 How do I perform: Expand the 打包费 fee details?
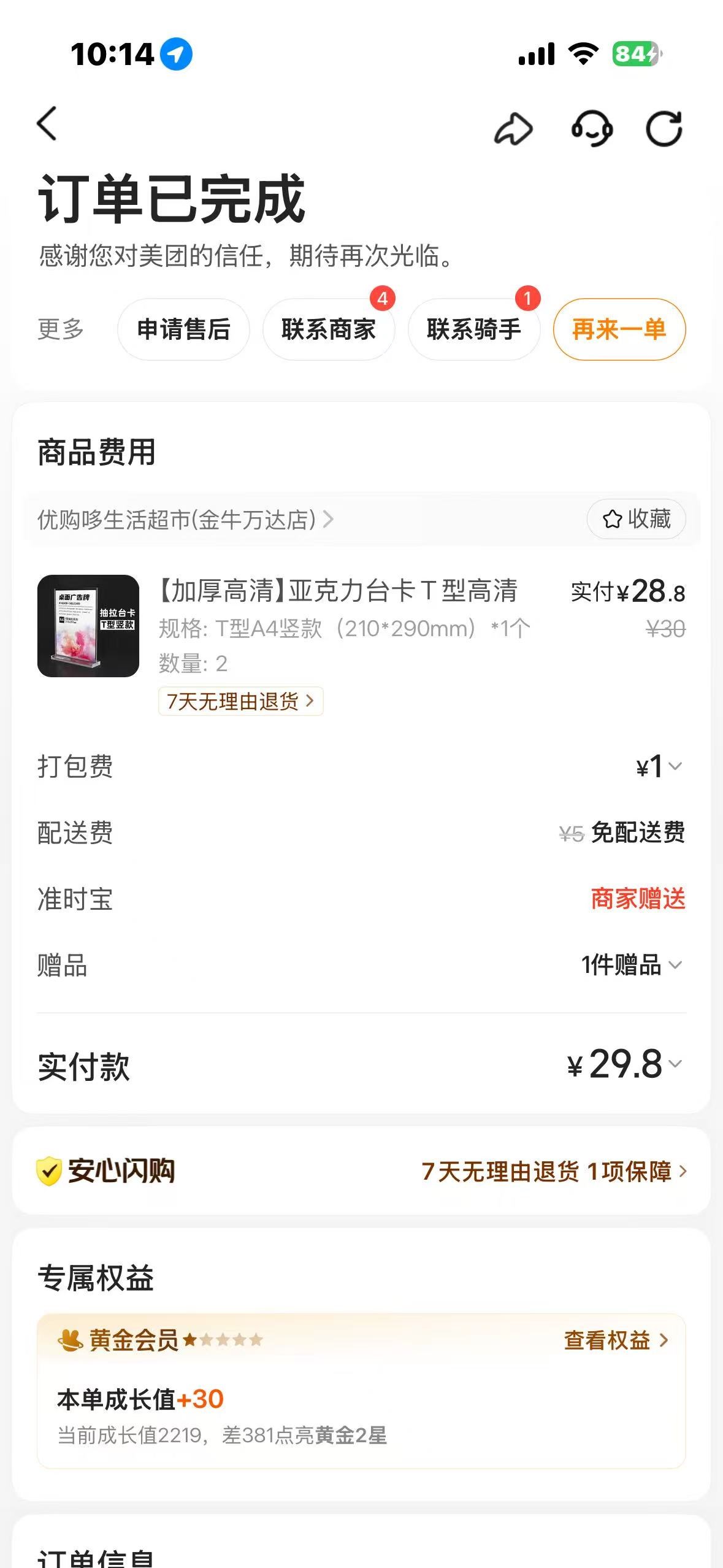[x=659, y=767]
